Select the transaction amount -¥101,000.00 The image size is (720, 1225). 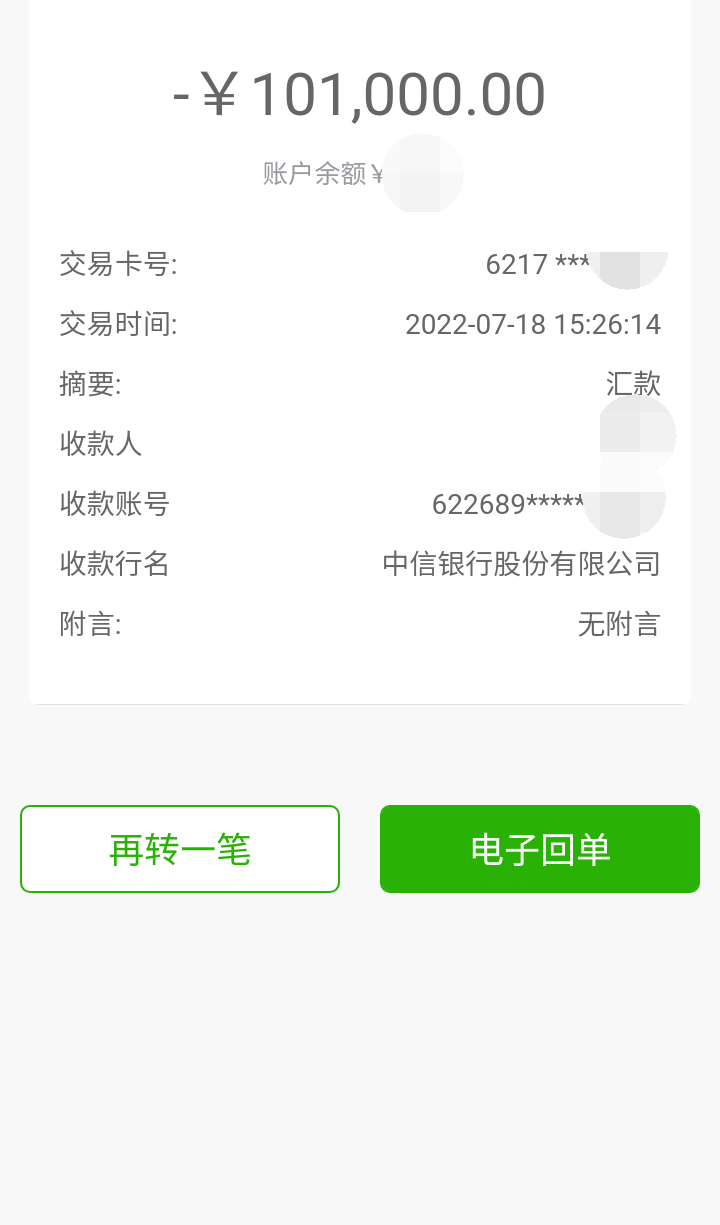[360, 93]
